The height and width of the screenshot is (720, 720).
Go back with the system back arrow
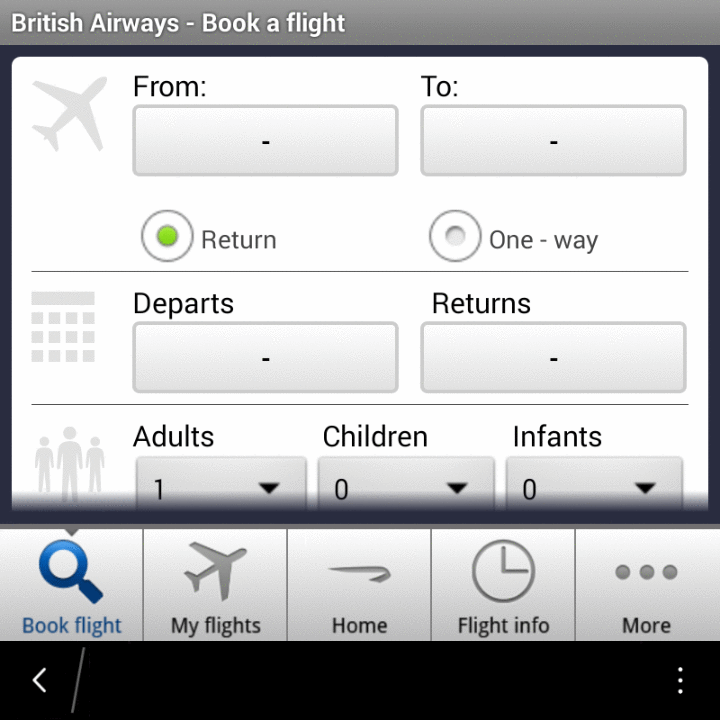tap(40, 681)
